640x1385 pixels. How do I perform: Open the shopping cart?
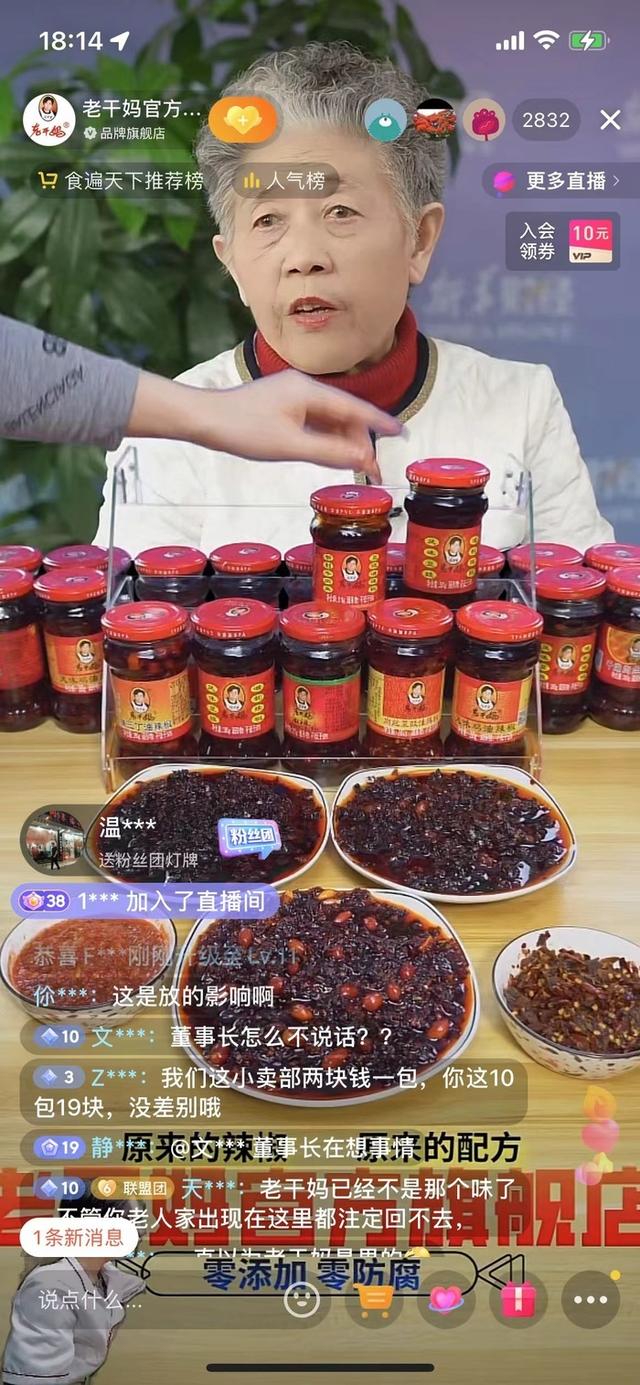click(x=374, y=1299)
